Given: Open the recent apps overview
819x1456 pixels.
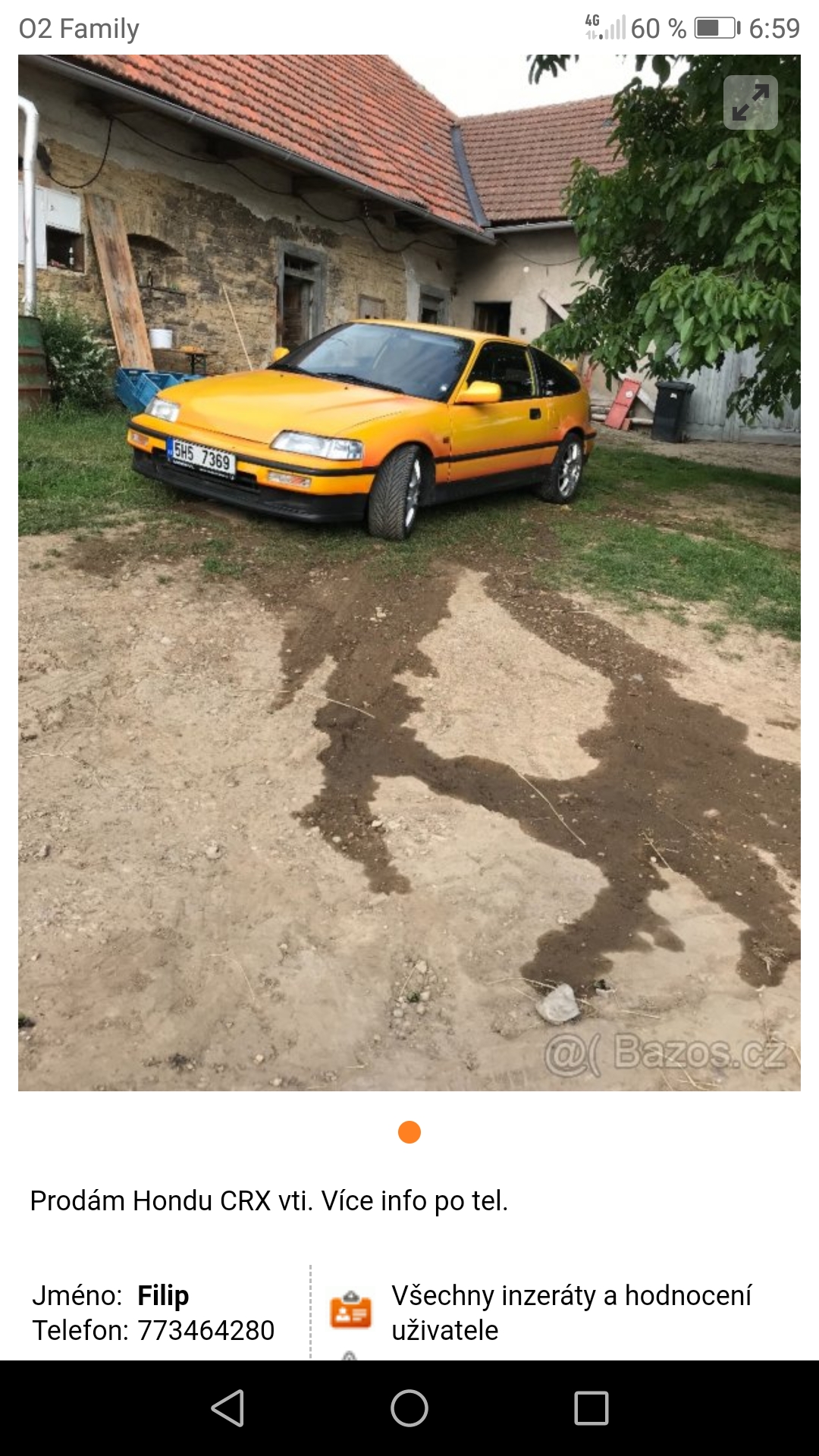Looking at the screenshot, I should coord(591,1408).
